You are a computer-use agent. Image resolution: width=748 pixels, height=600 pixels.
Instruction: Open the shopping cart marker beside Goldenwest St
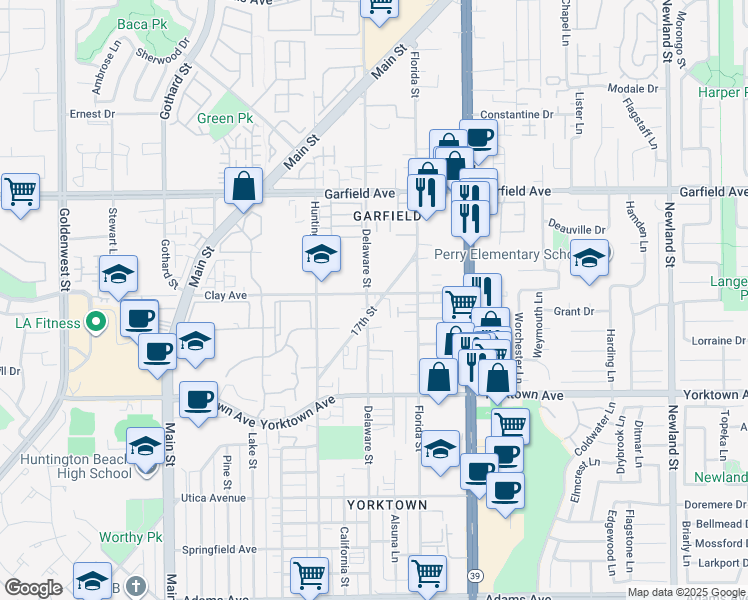coord(20,190)
